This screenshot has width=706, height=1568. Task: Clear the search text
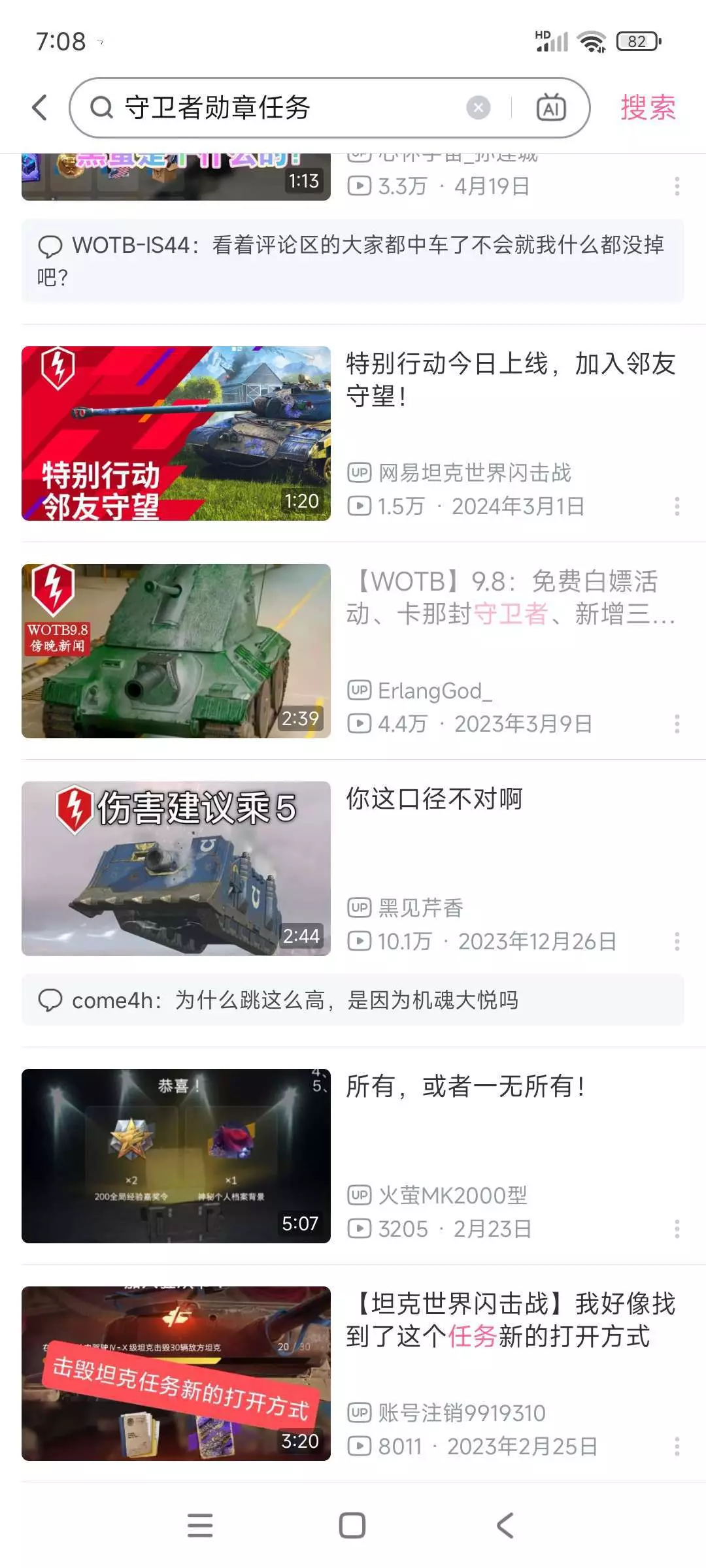[478, 108]
